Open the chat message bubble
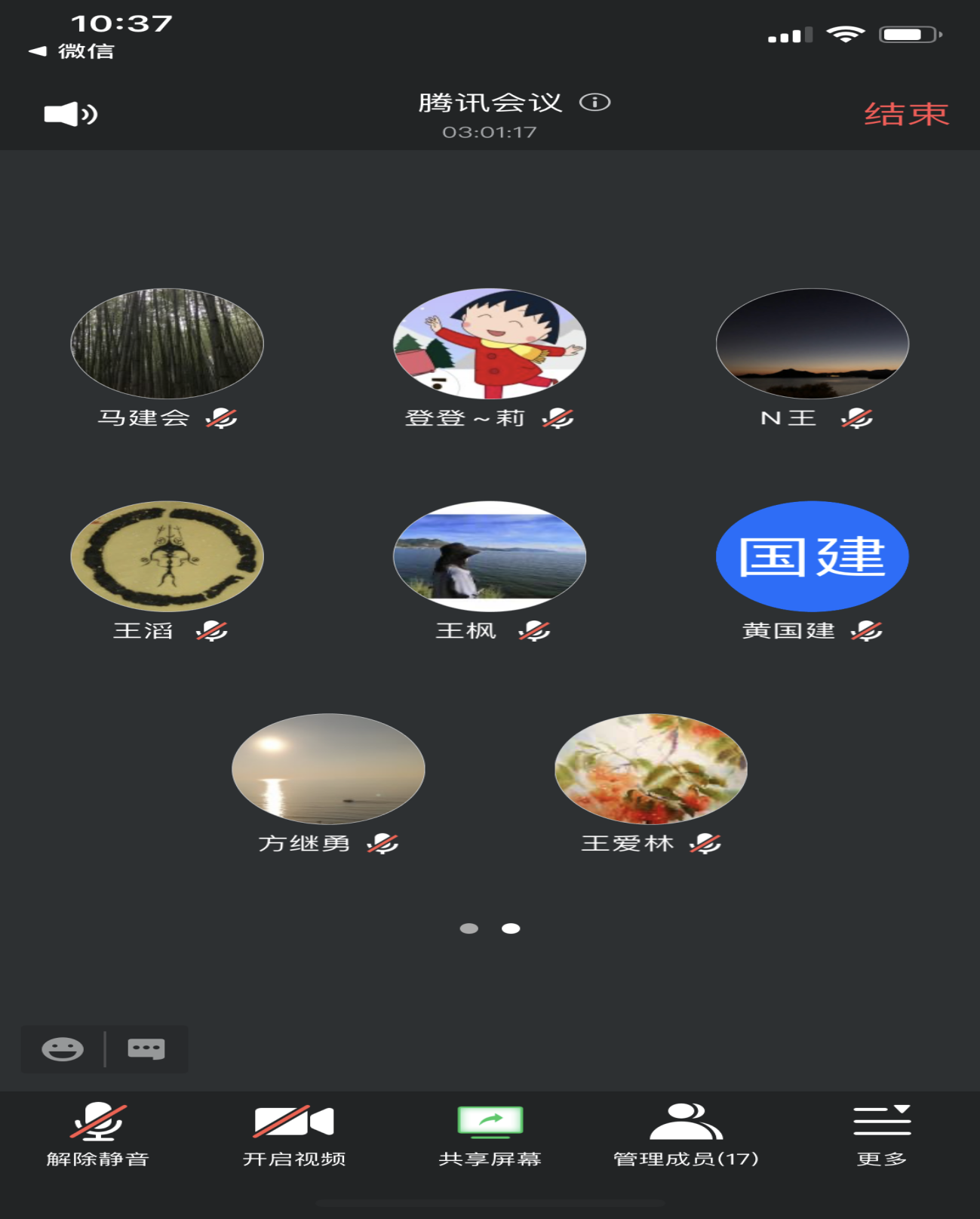This screenshot has width=980, height=1219. click(x=146, y=1048)
